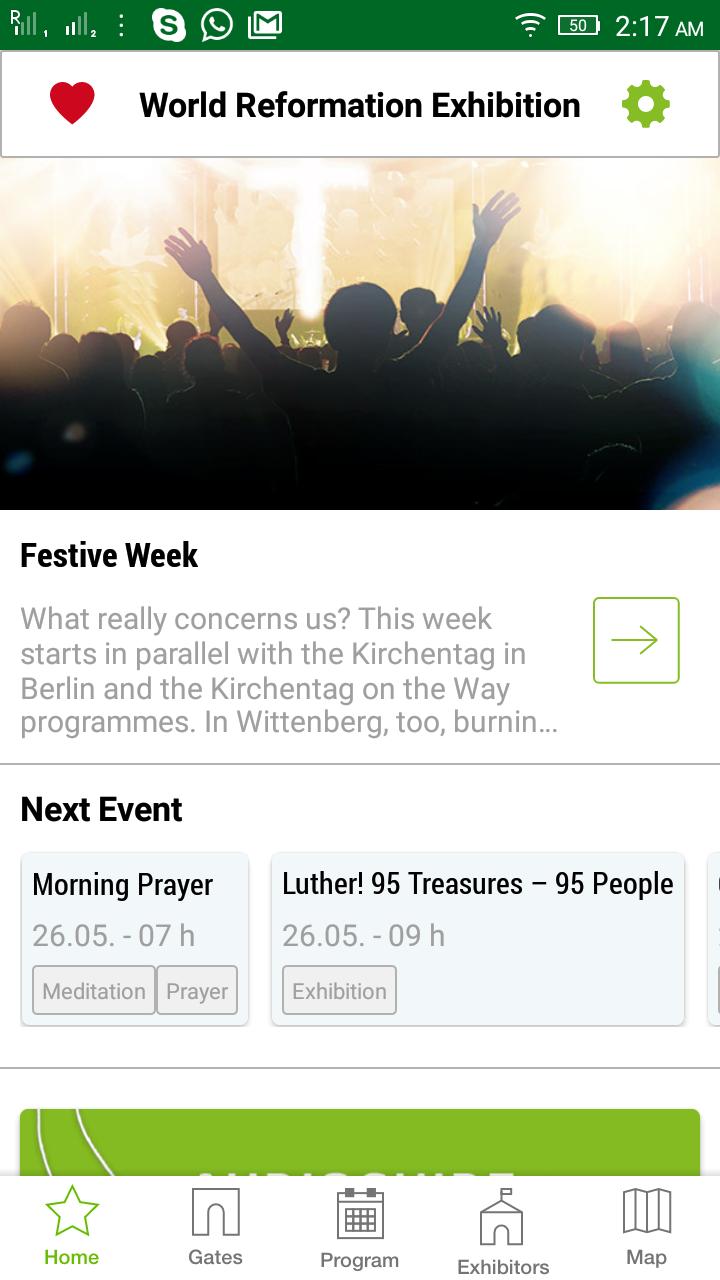Switch to the Program tab

(360, 1230)
